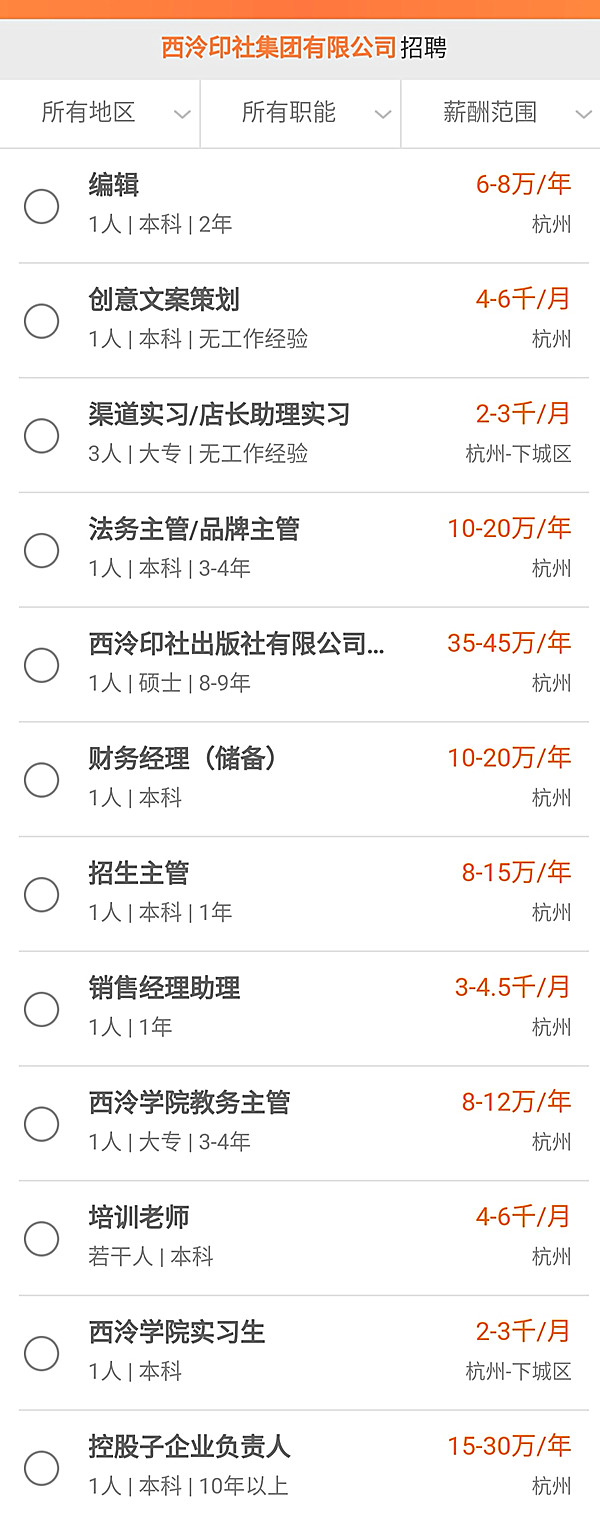Choose the radio button next to 销售经理助理
600x1516 pixels.
(41, 1009)
